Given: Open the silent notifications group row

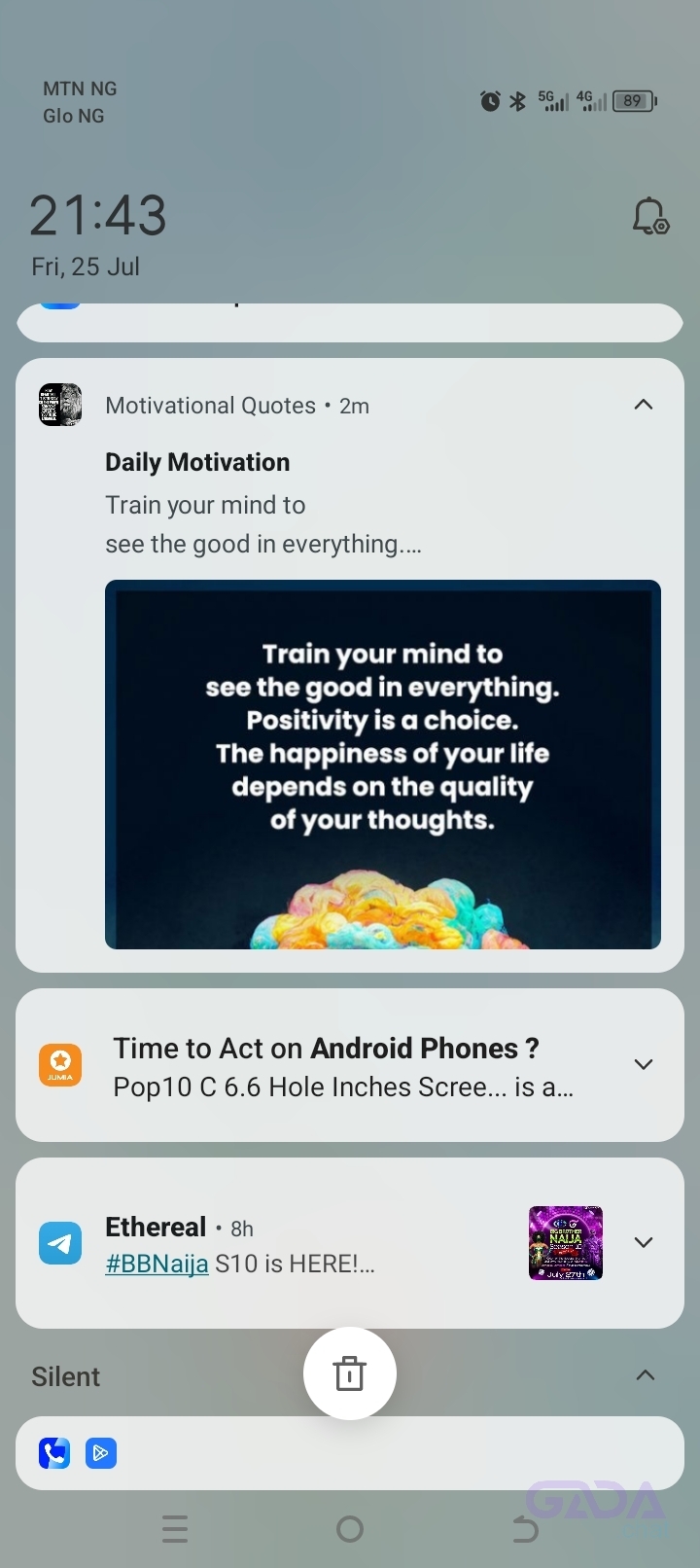Looking at the screenshot, I should [350, 1453].
